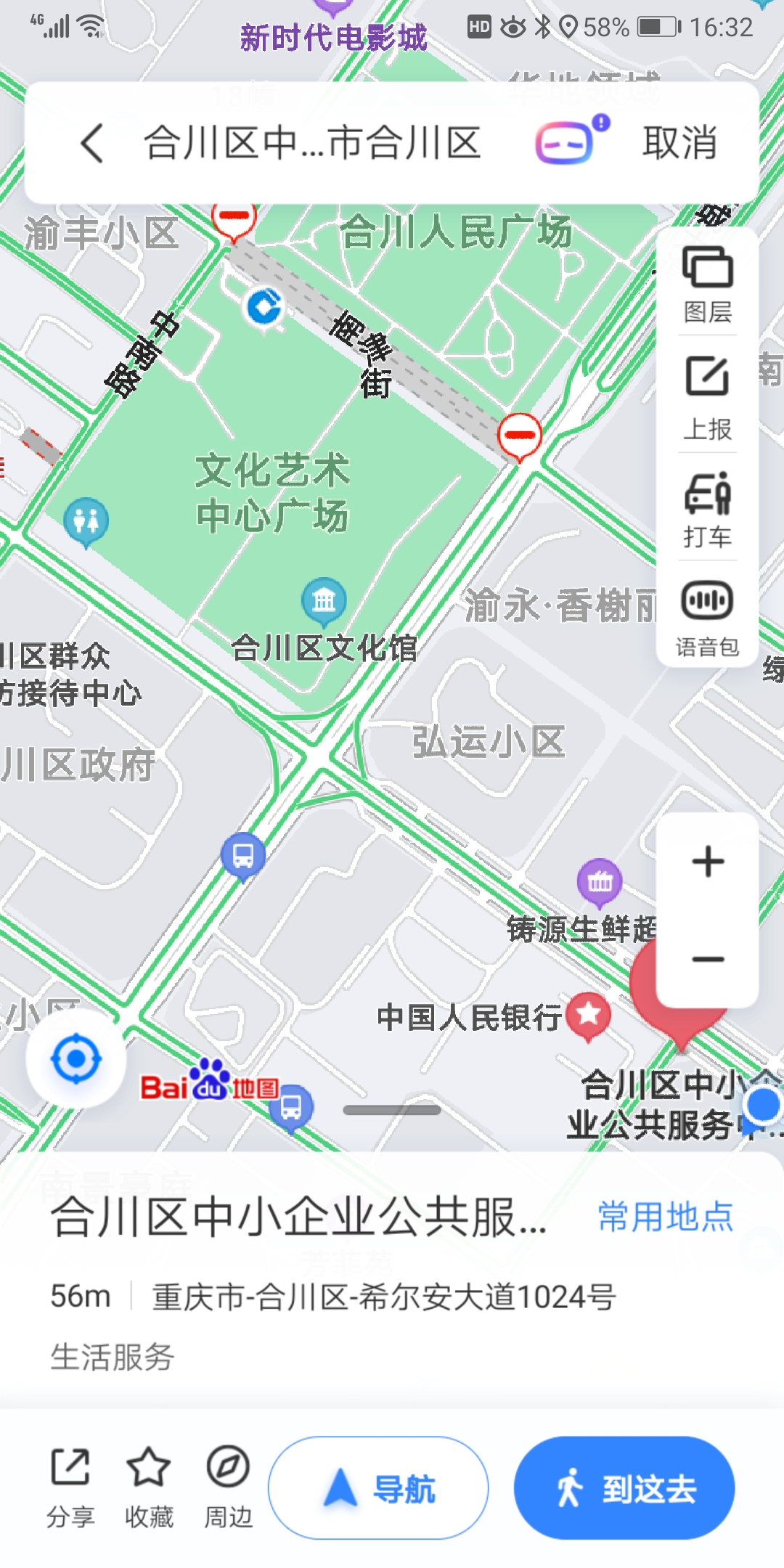Set this place as 常用地点
This screenshot has height=1568, width=784.
[x=664, y=1217]
